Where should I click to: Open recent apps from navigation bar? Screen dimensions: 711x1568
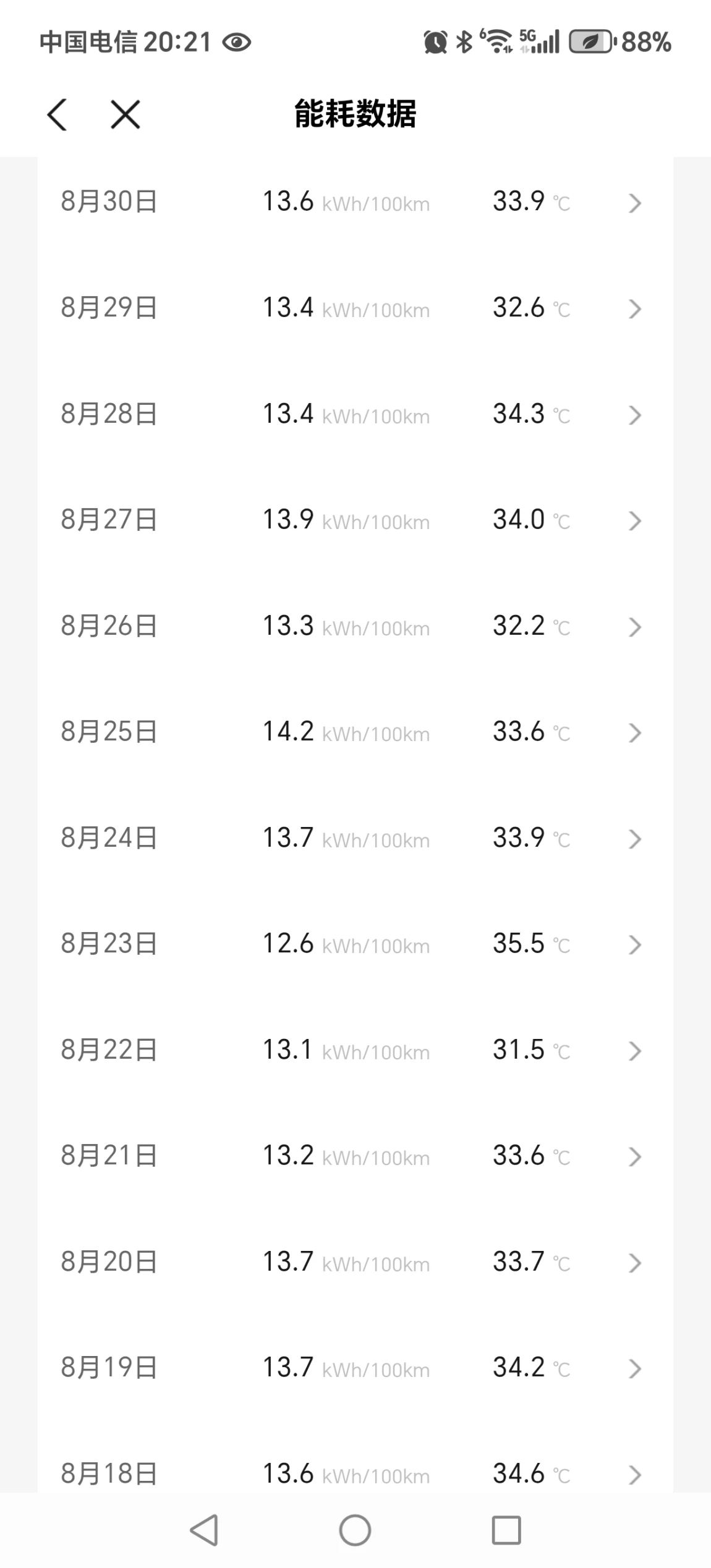click(506, 1530)
